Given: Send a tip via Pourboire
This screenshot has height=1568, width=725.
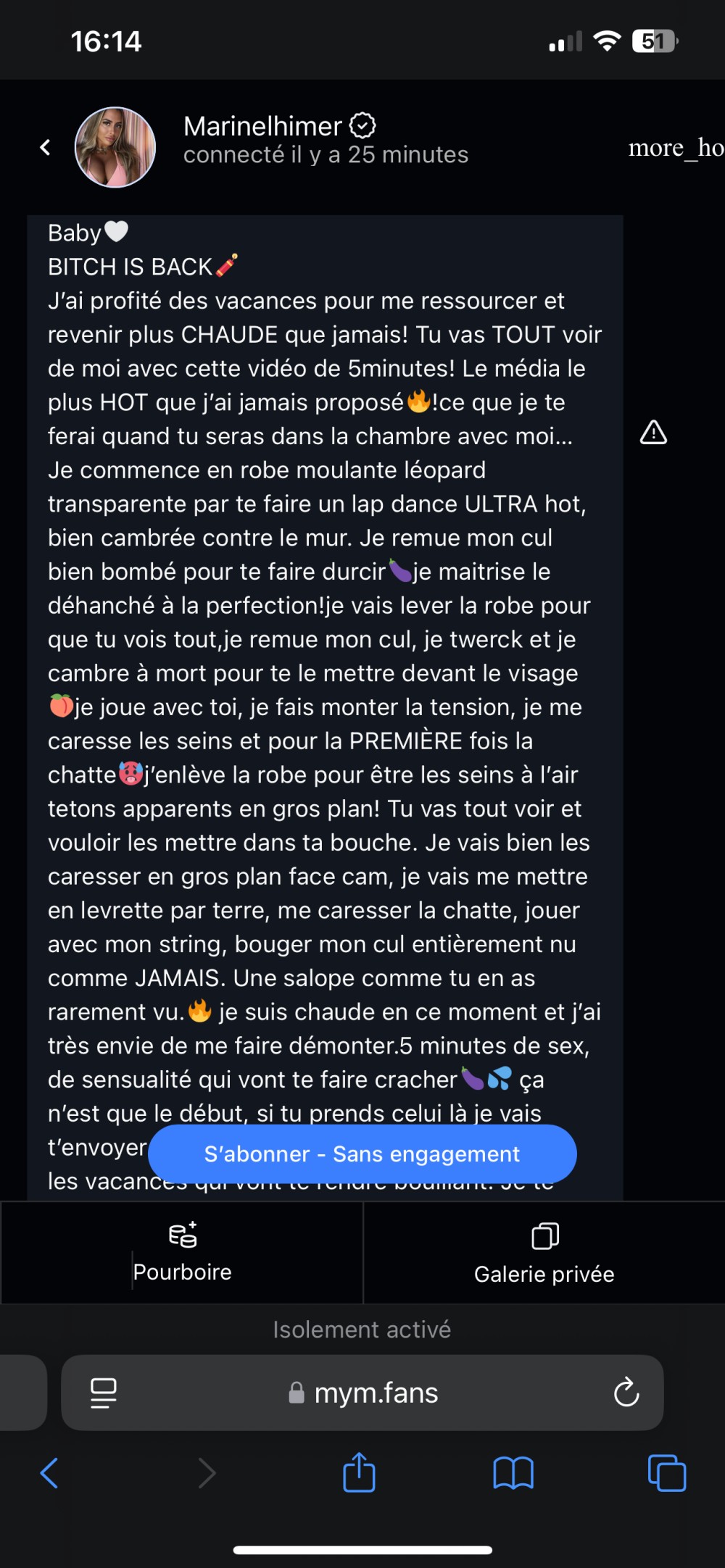Looking at the screenshot, I should 182,1253.
